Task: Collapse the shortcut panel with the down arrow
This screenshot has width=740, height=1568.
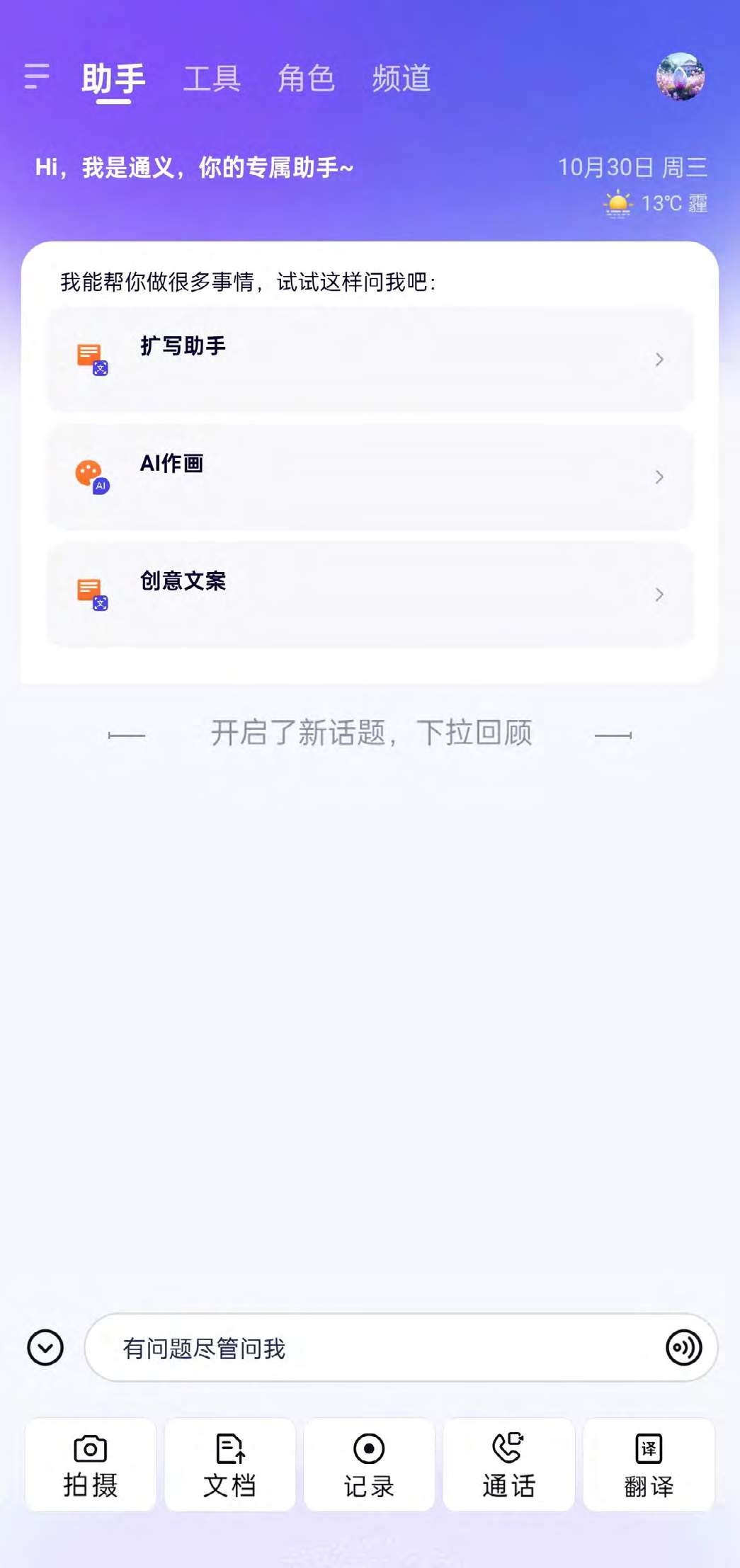Action: coord(45,1347)
